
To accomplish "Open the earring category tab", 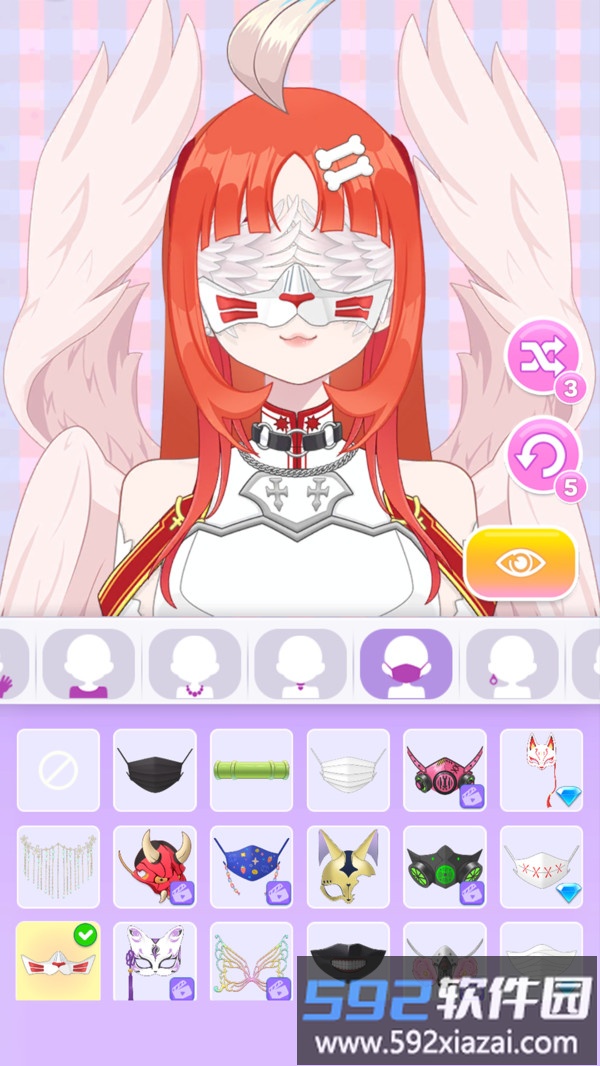I will 512,664.
